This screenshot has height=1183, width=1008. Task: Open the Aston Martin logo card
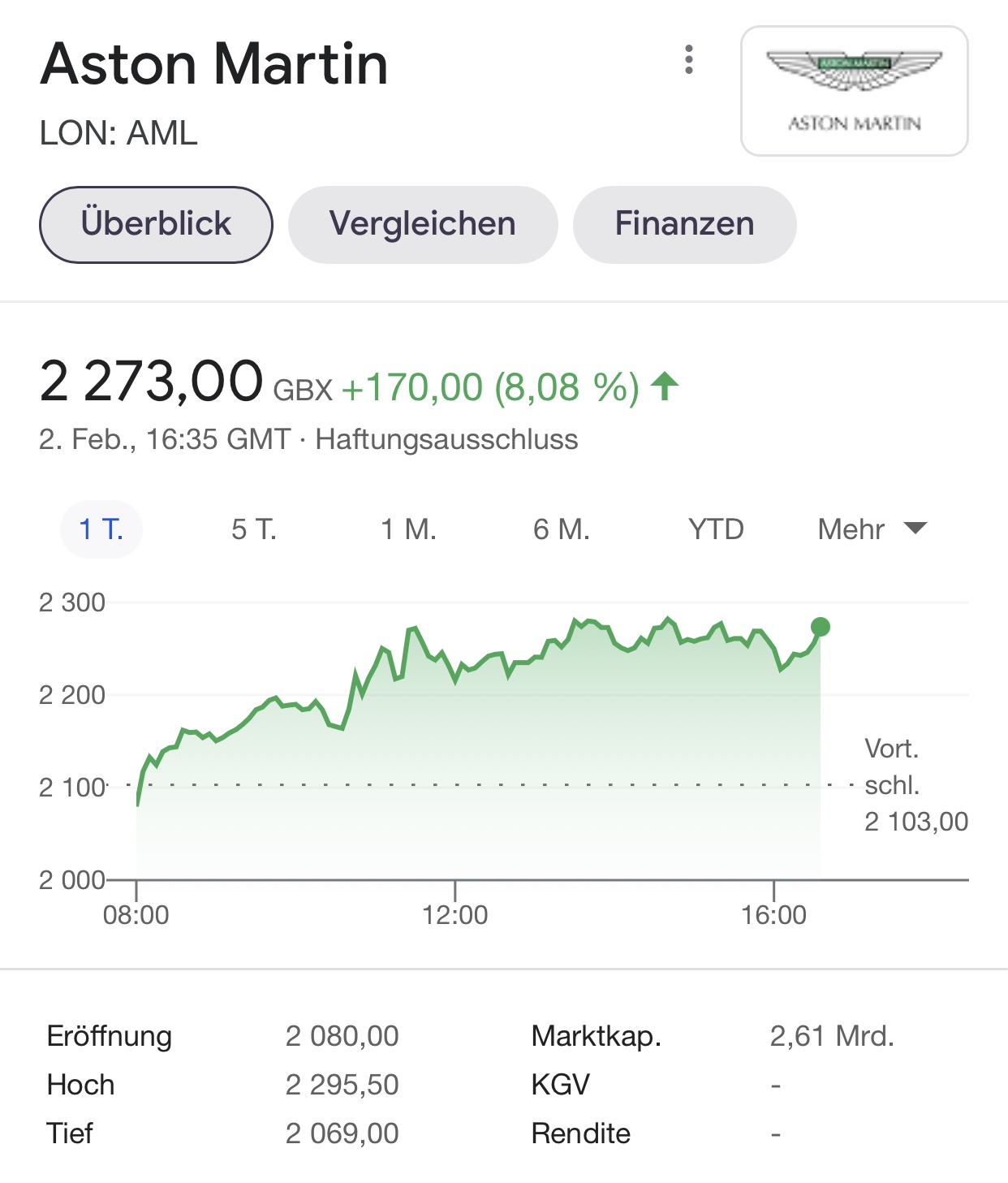[x=854, y=91]
